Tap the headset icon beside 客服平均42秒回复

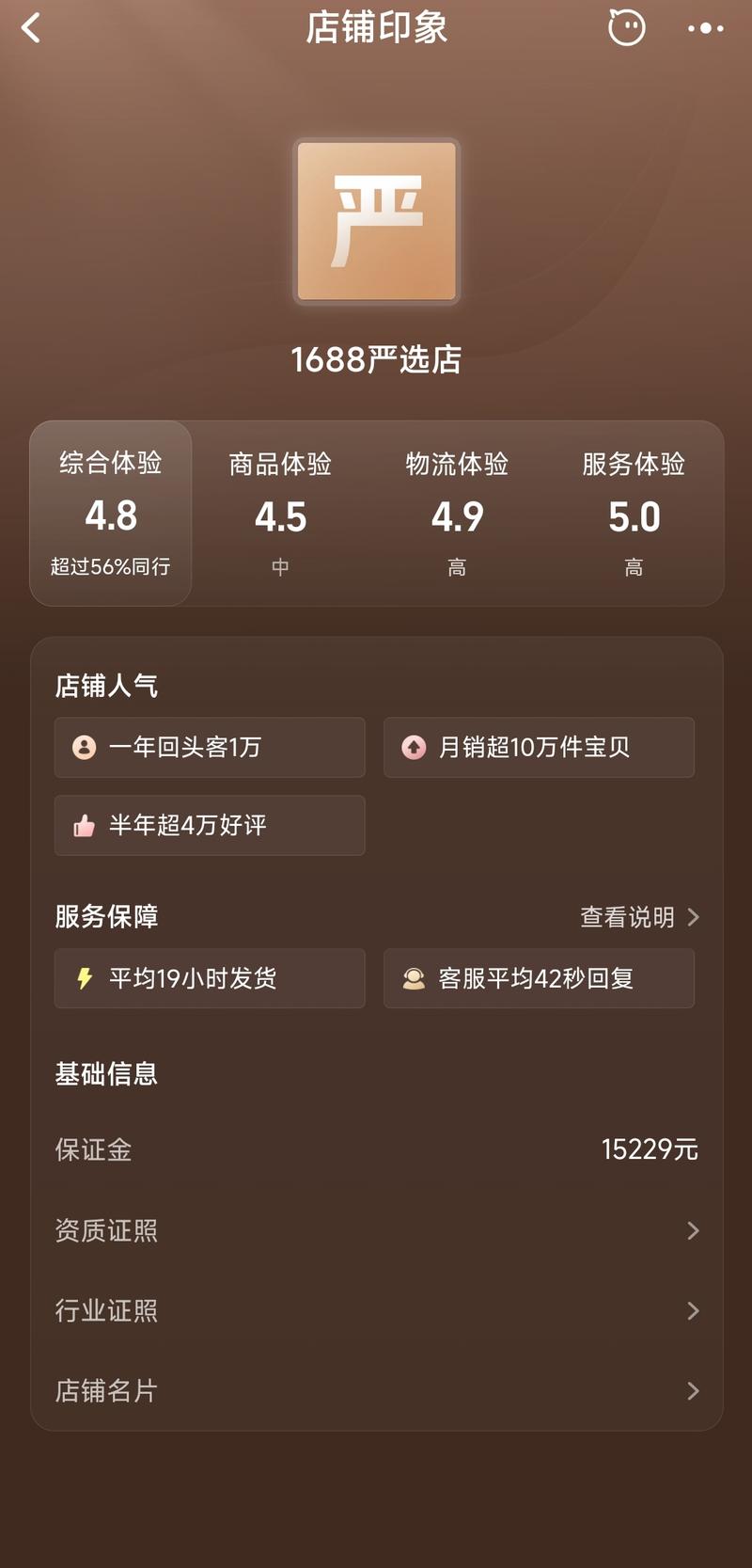[414, 978]
